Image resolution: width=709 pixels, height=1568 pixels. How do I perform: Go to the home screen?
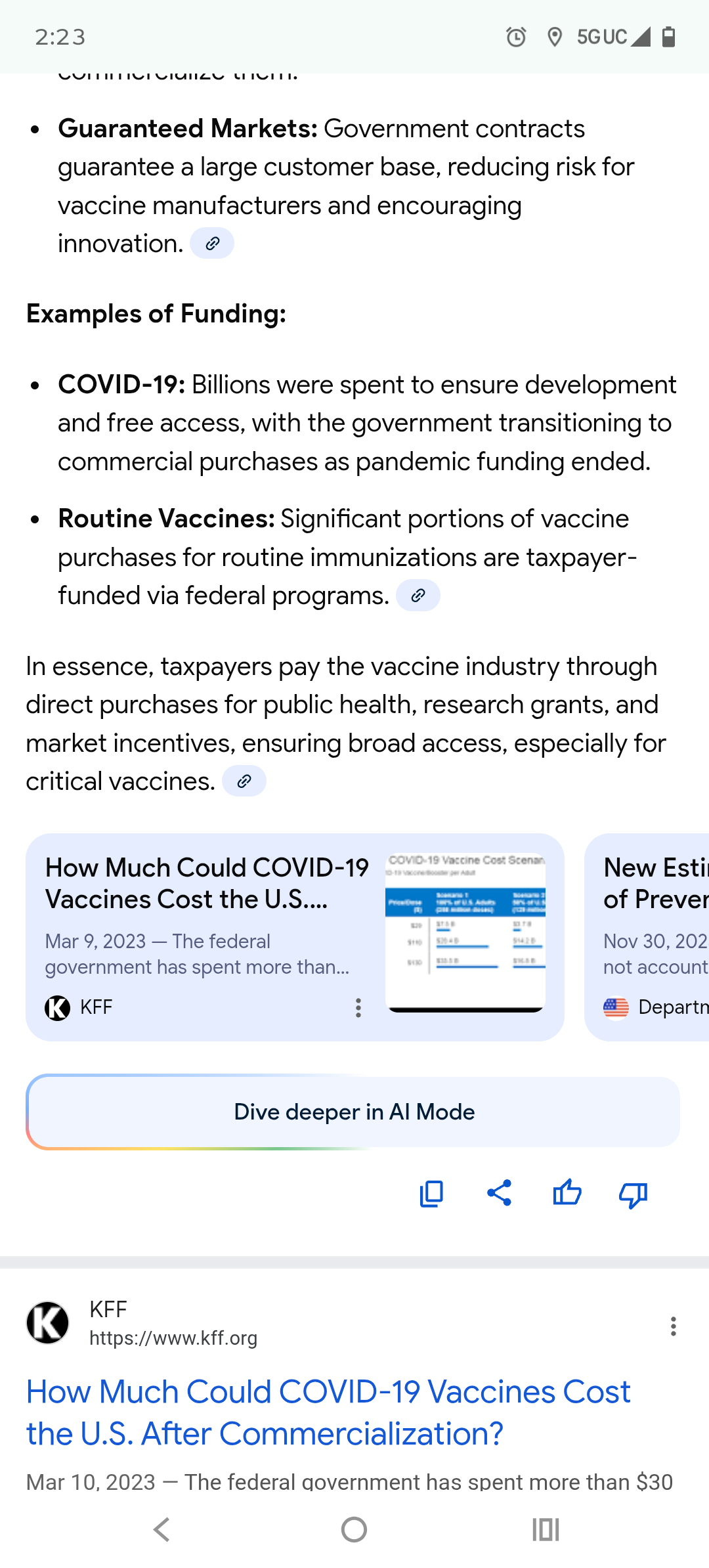(354, 1529)
